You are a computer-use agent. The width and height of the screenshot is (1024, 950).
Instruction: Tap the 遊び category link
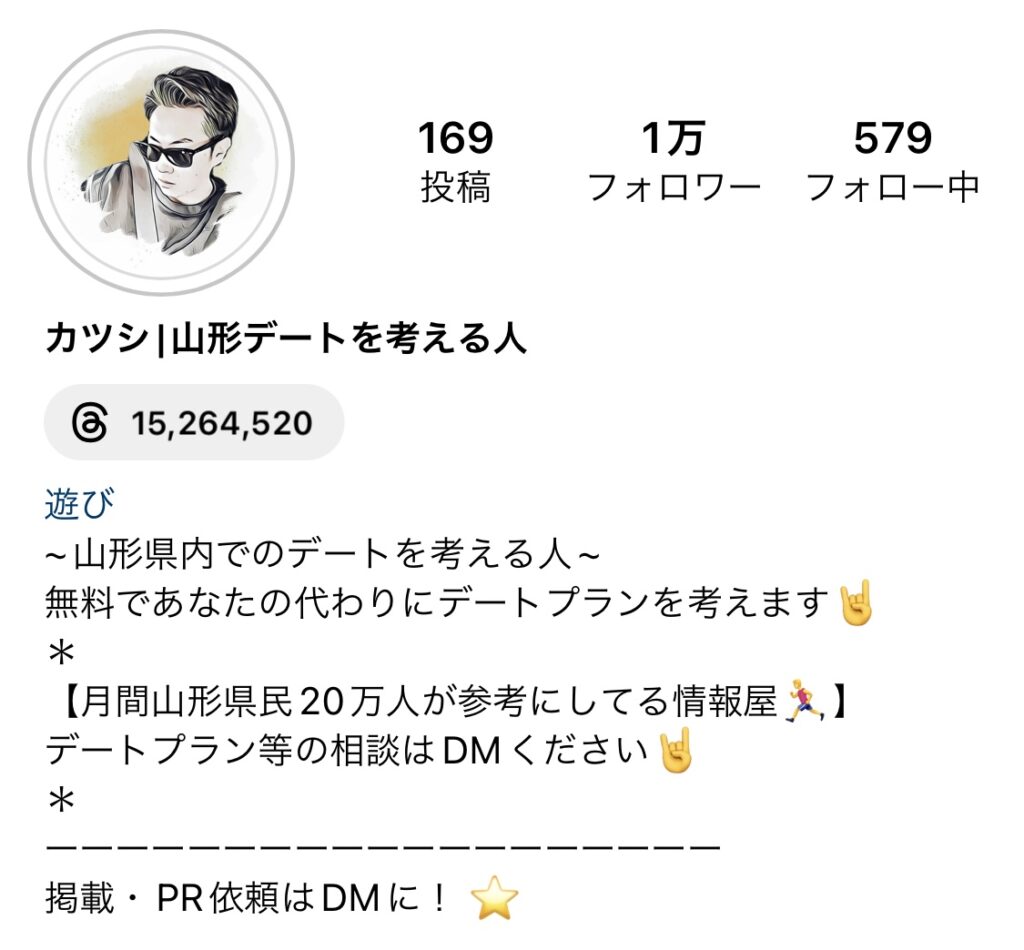coord(79,504)
